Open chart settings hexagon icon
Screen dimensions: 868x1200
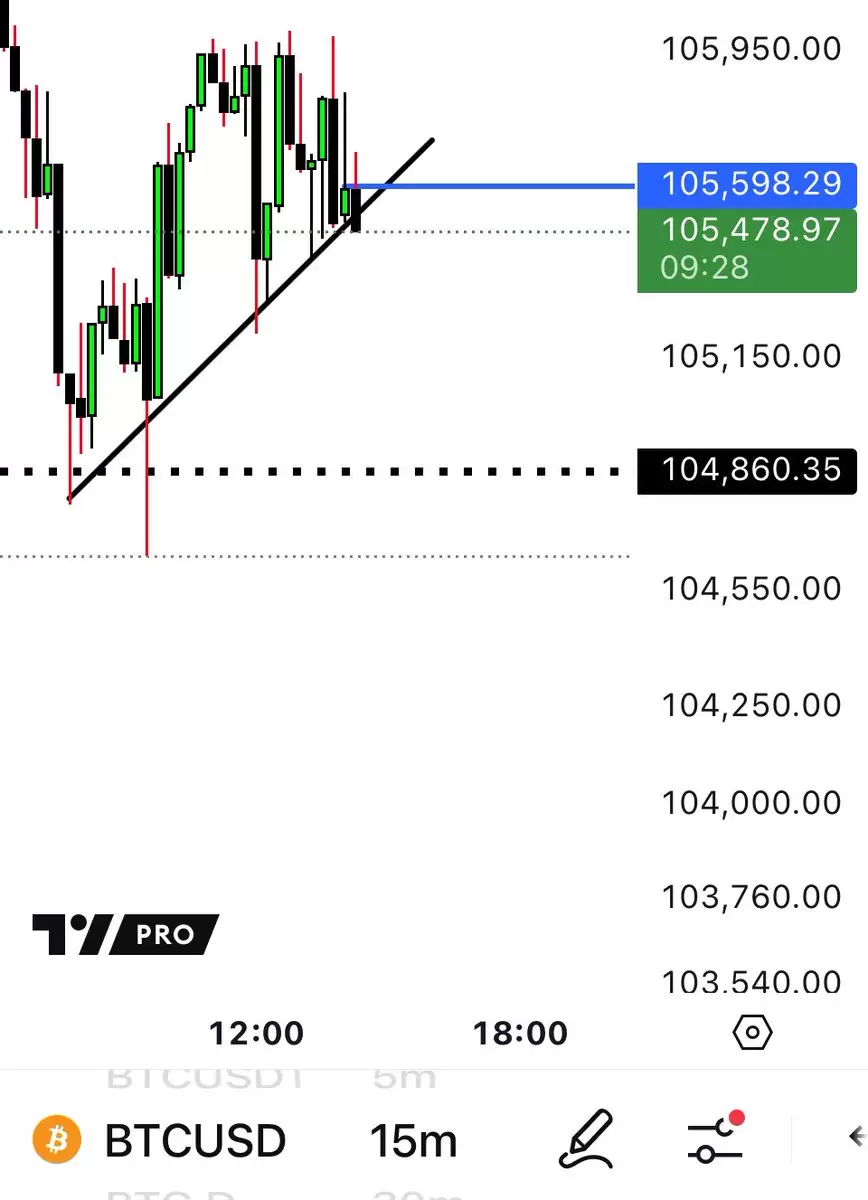[752, 1032]
